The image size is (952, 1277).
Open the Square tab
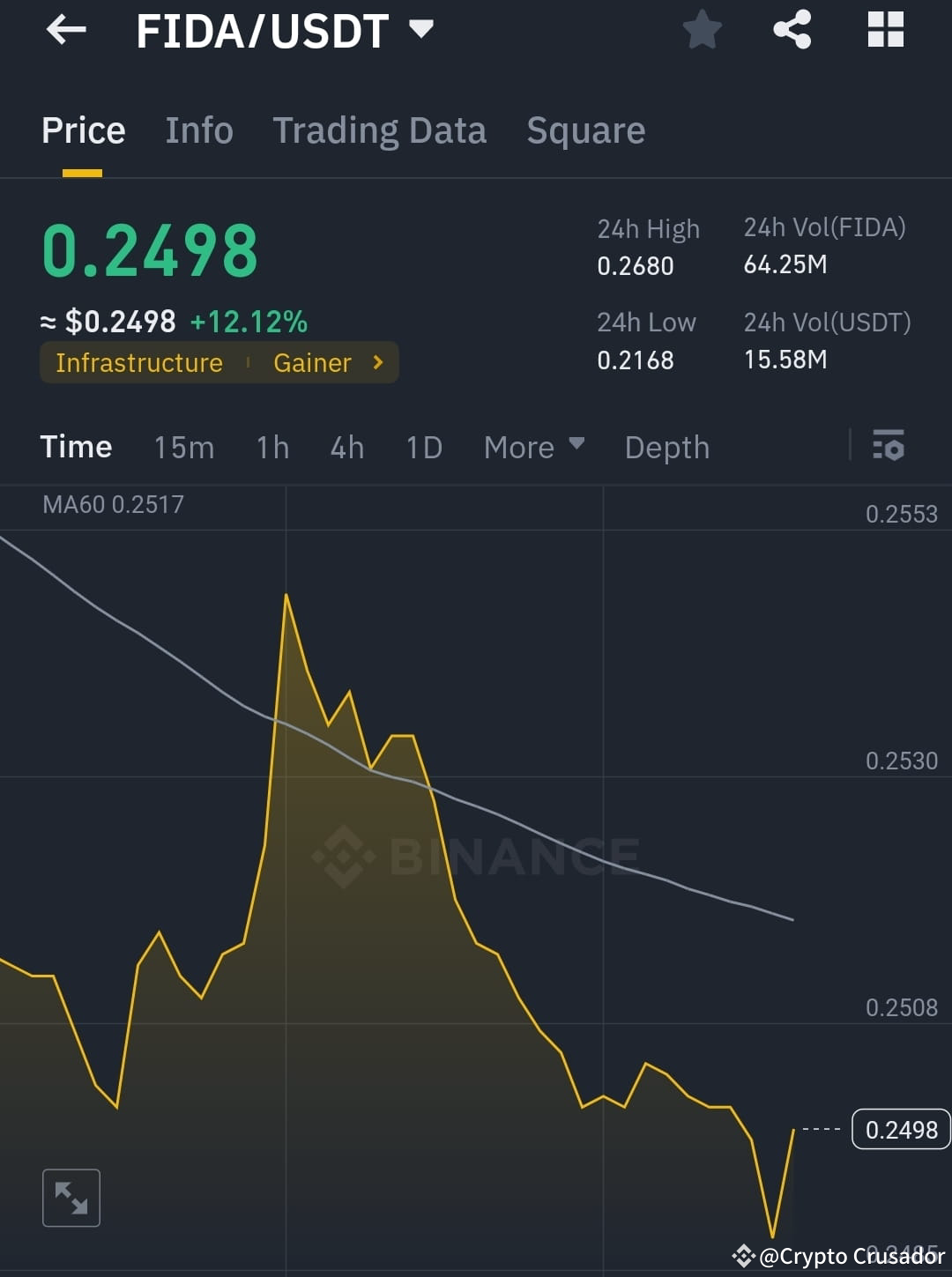(585, 130)
